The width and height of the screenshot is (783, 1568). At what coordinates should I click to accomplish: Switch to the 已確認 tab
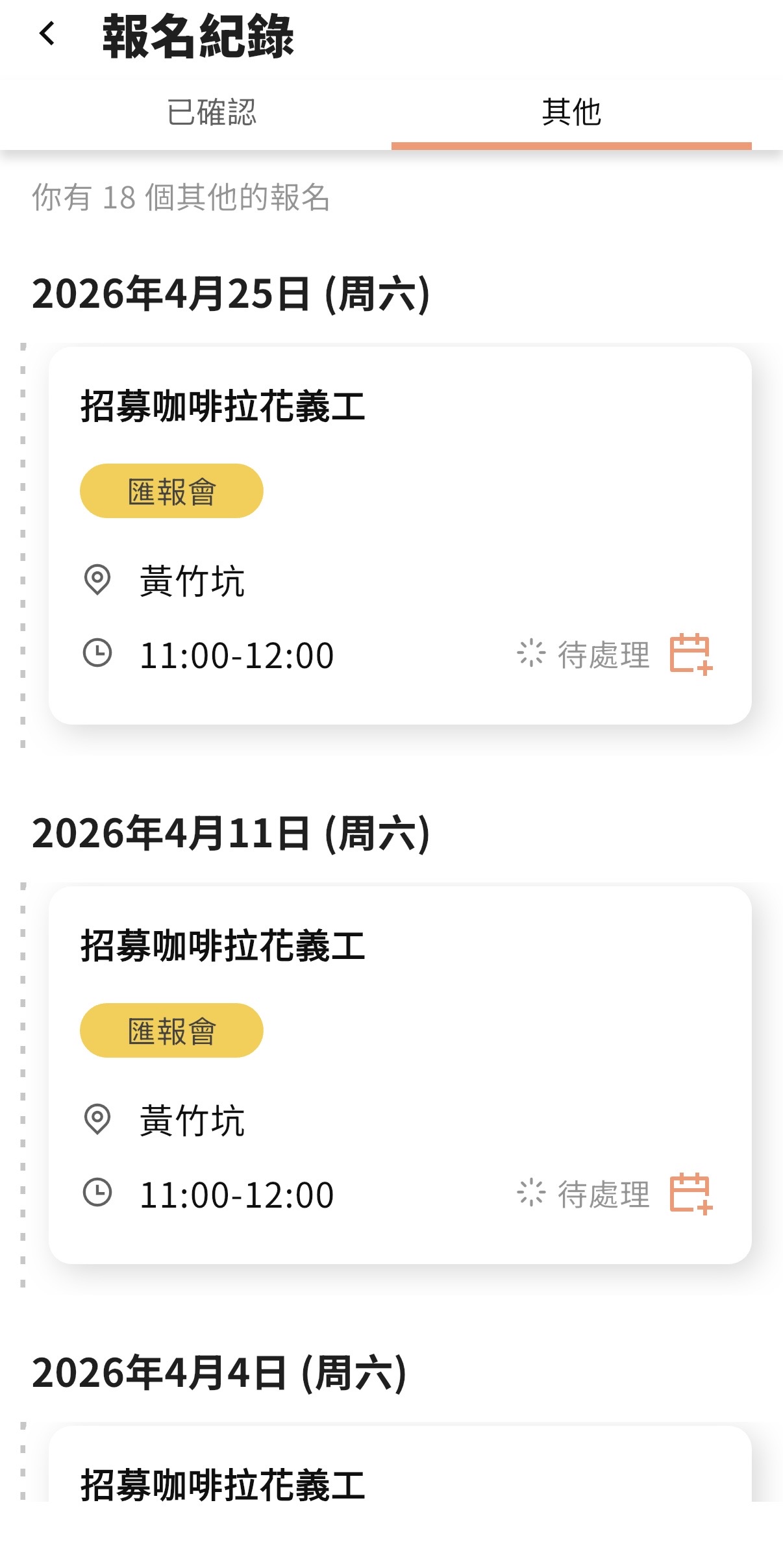tap(212, 113)
